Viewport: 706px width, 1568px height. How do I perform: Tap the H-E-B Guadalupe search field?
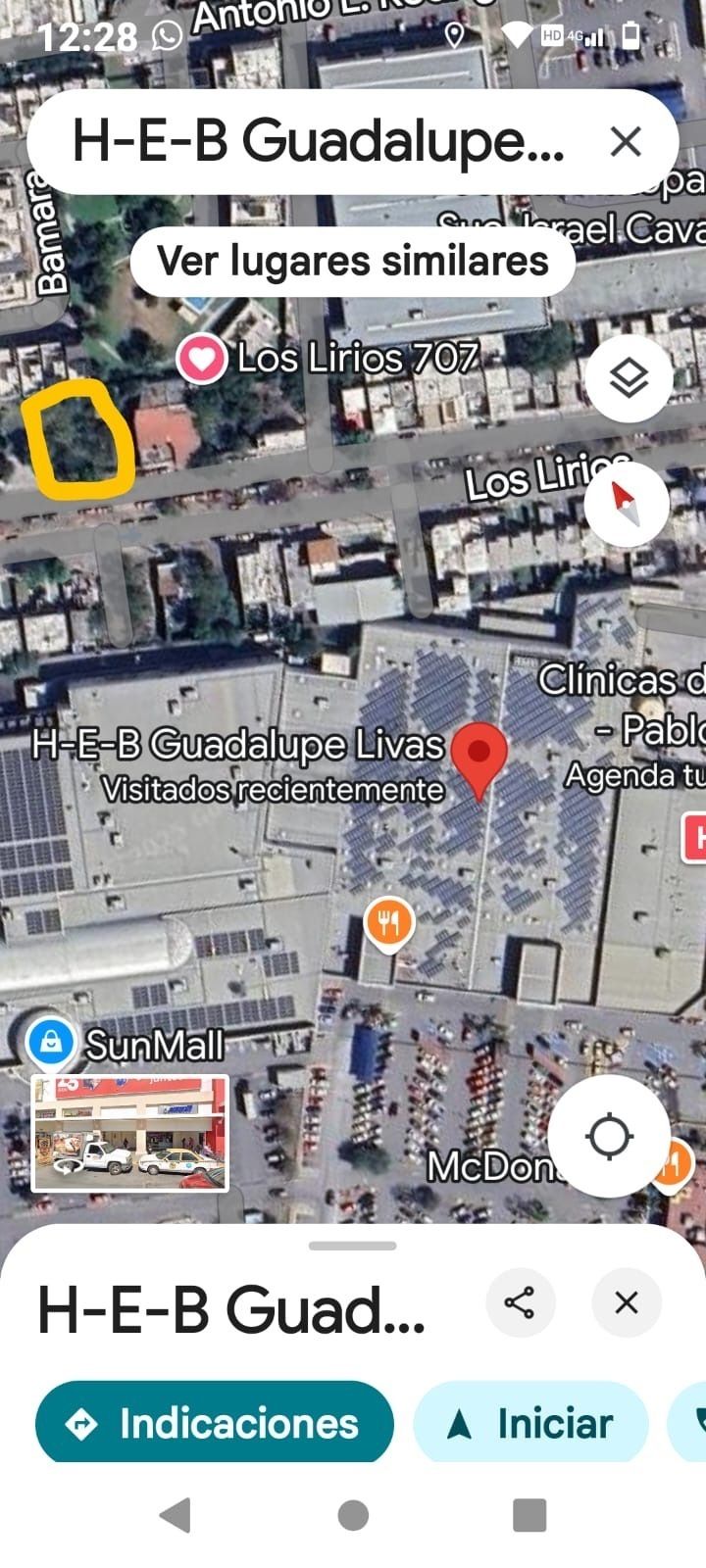[x=319, y=142]
